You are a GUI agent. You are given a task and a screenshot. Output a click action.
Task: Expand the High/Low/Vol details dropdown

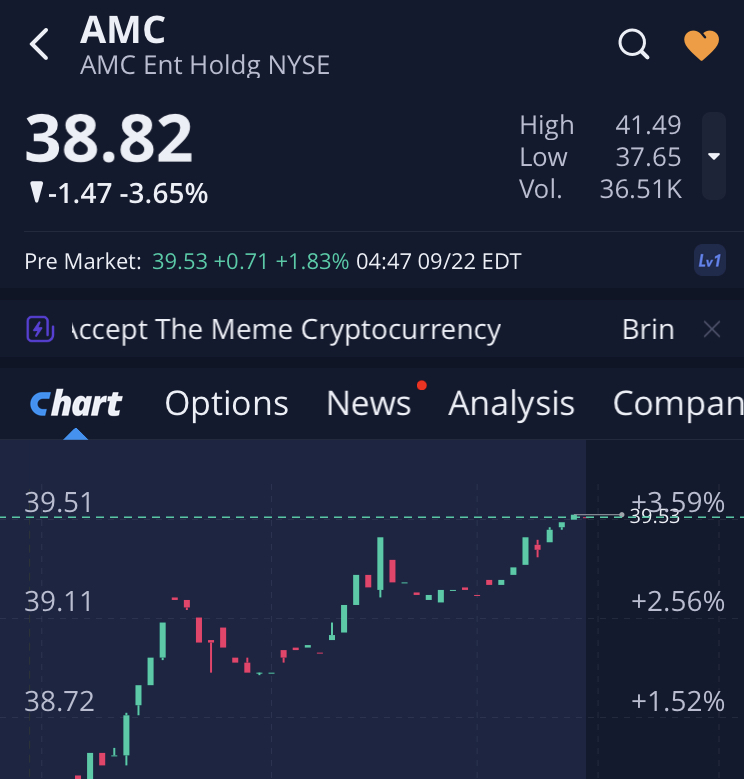pyautogui.click(x=713, y=156)
